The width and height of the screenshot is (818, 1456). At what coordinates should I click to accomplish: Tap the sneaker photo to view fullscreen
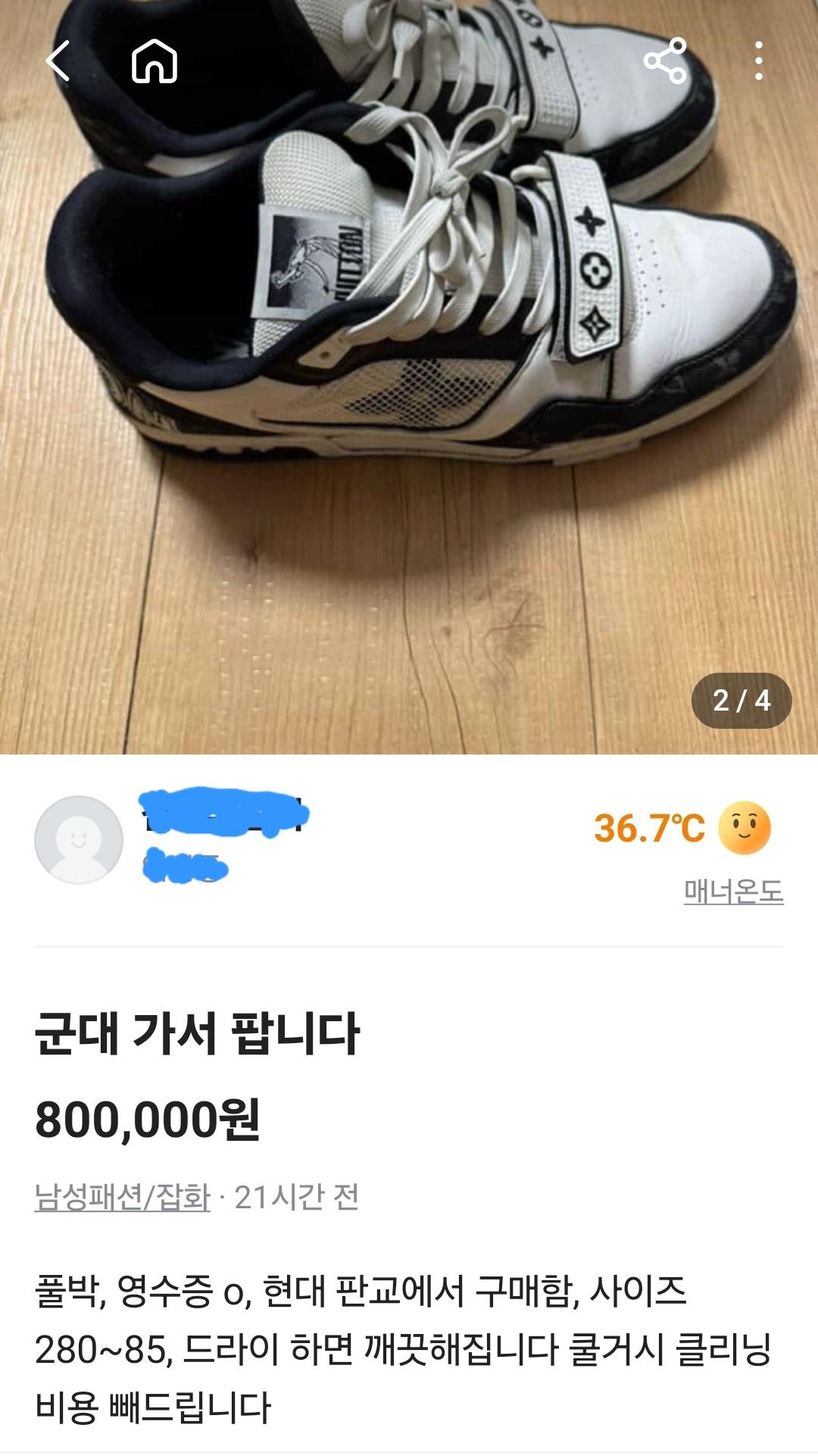[x=409, y=379]
